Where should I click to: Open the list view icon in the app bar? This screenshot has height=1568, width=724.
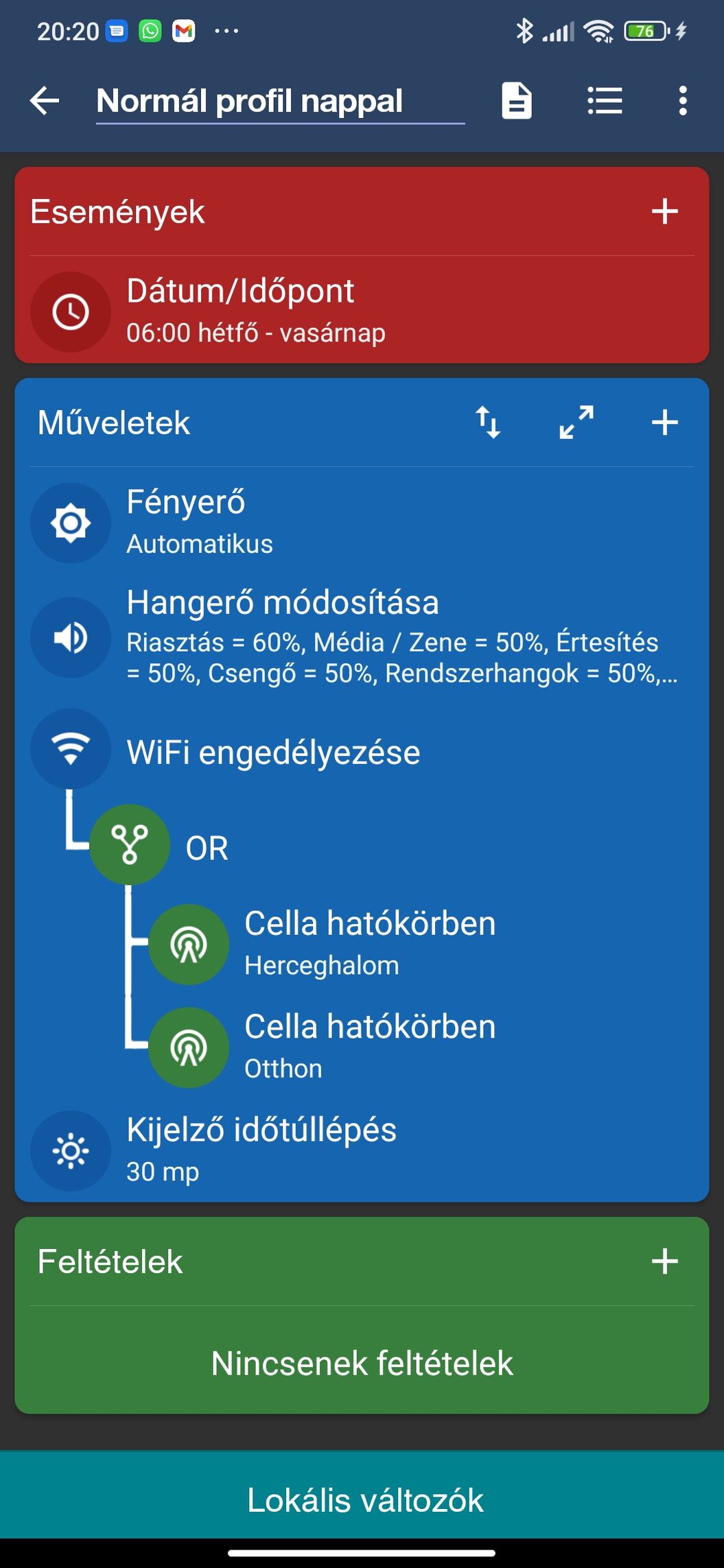(x=605, y=101)
